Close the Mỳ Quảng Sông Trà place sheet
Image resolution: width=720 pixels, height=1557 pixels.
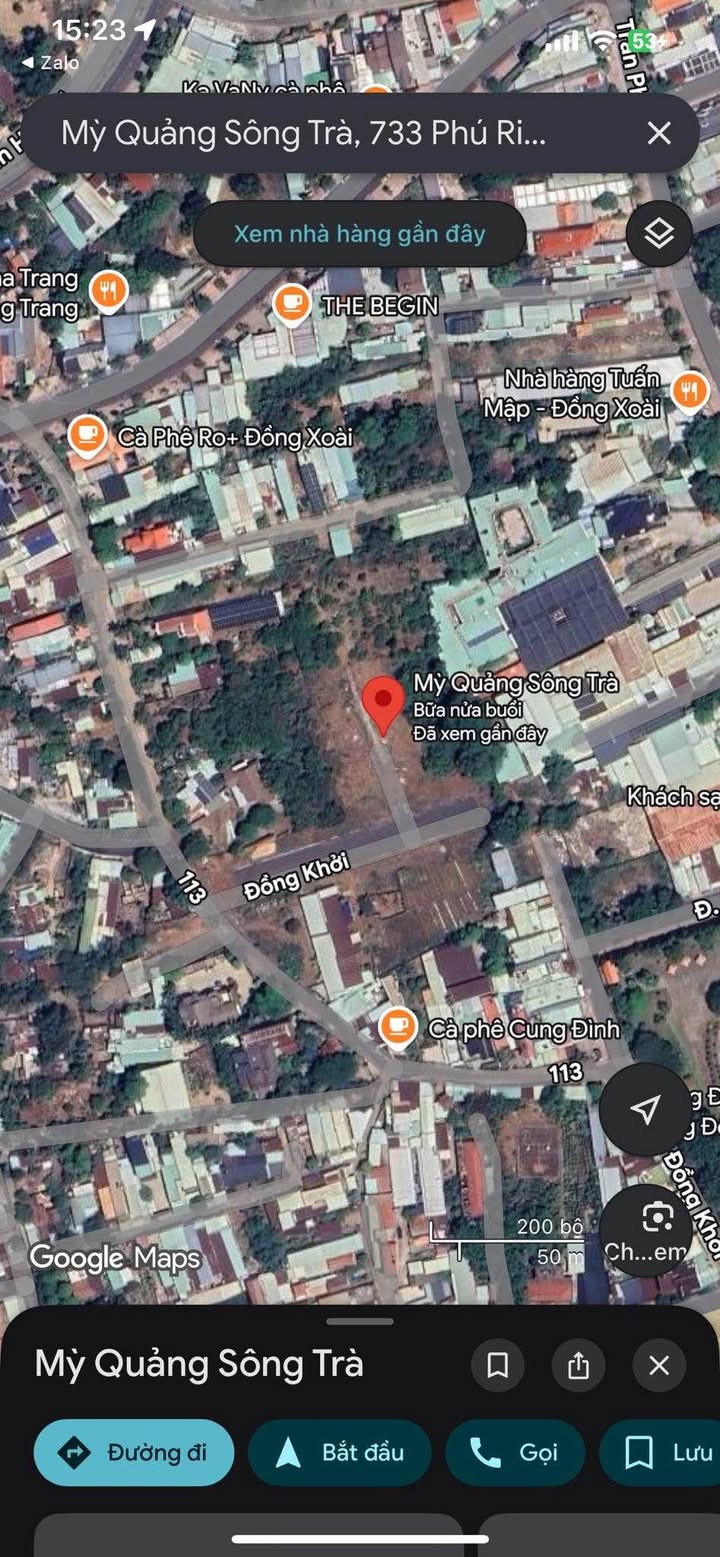(659, 1365)
